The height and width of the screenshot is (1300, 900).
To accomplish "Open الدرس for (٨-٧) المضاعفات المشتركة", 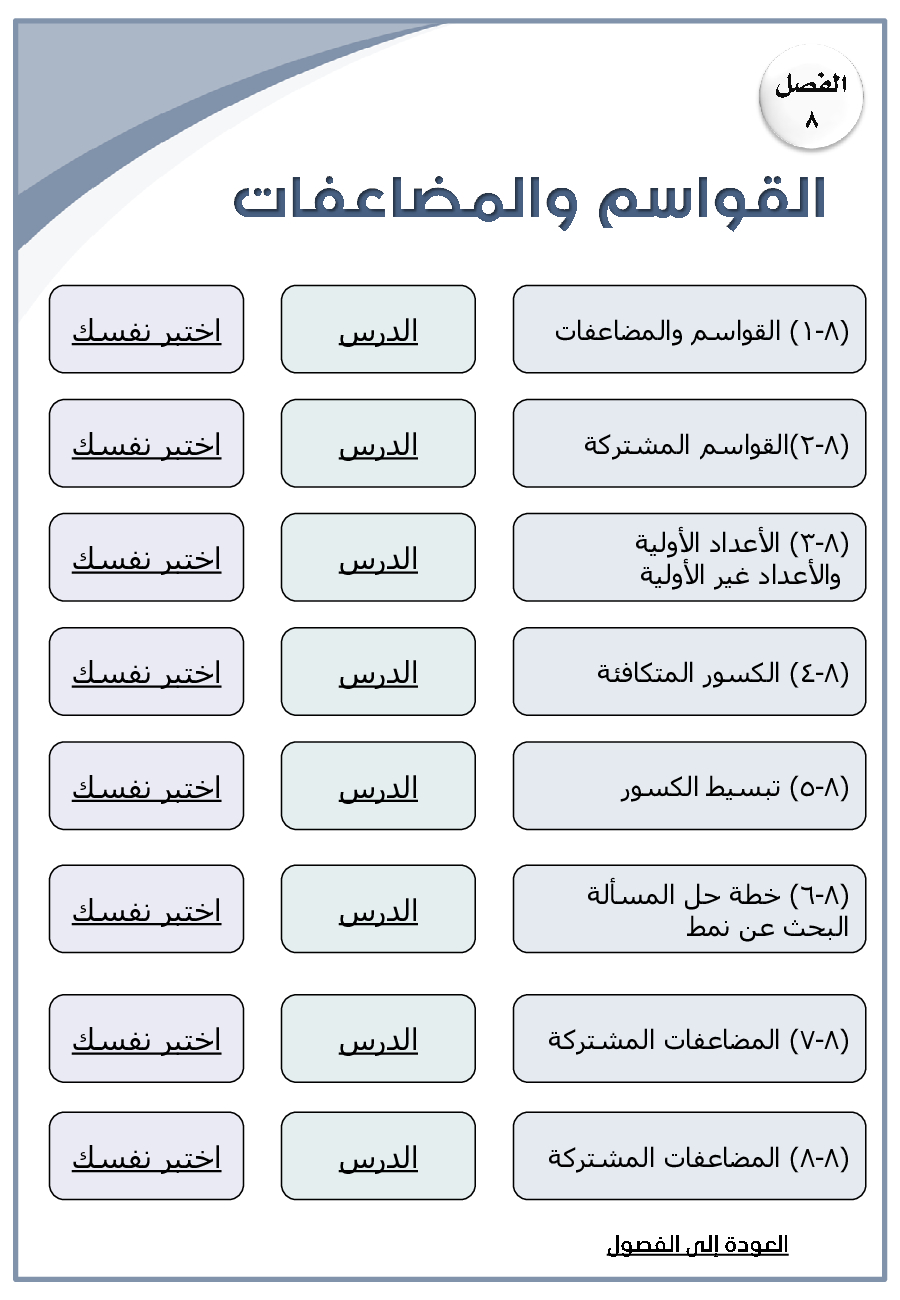I will (x=378, y=1040).
